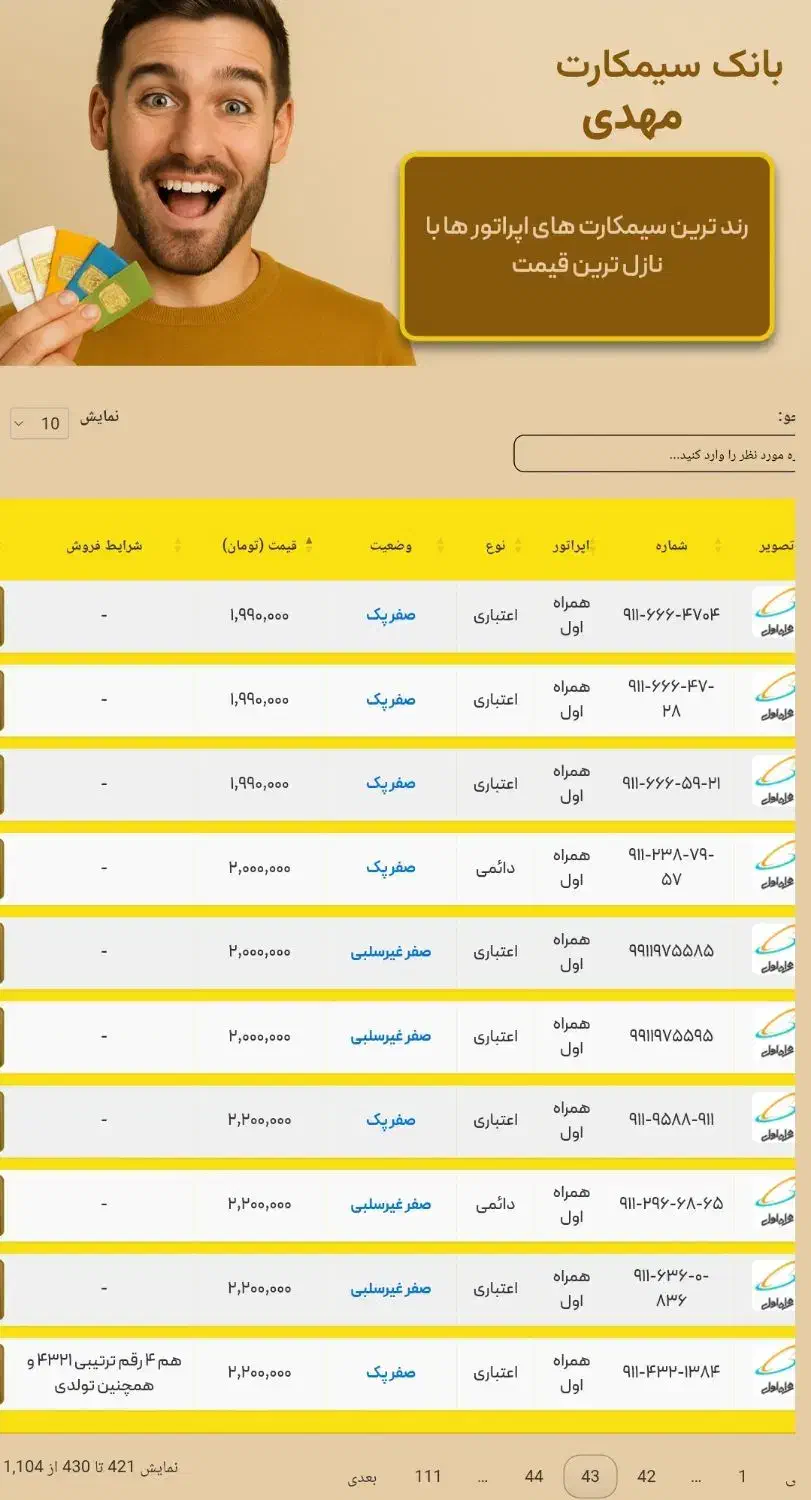The height and width of the screenshot is (1500, 811).
Task: Select current page 43 button
Action: point(590,1476)
